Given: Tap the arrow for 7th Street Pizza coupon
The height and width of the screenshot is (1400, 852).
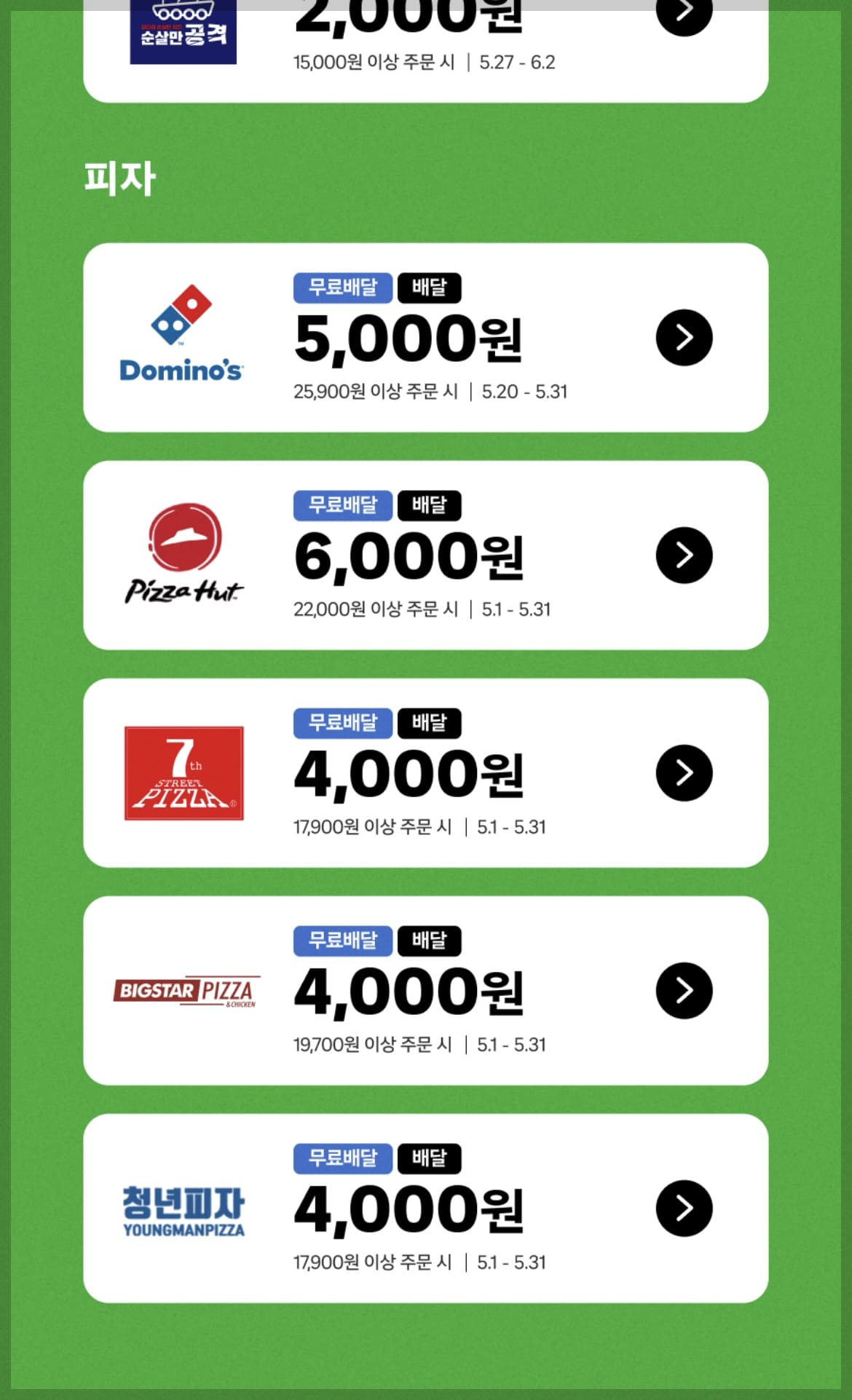Looking at the screenshot, I should click(684, 772).
